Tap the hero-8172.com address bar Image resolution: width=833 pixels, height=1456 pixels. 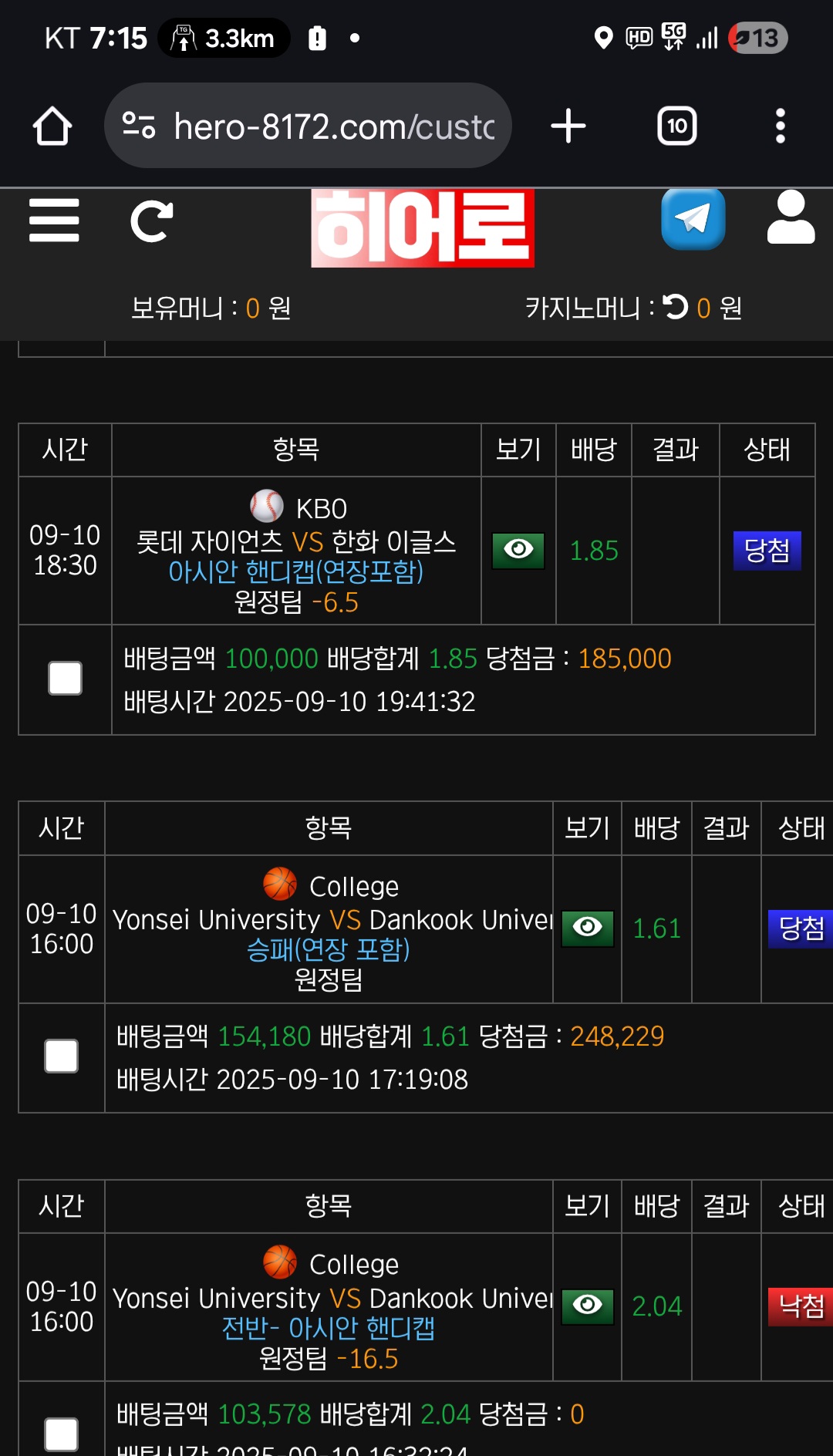309,126
